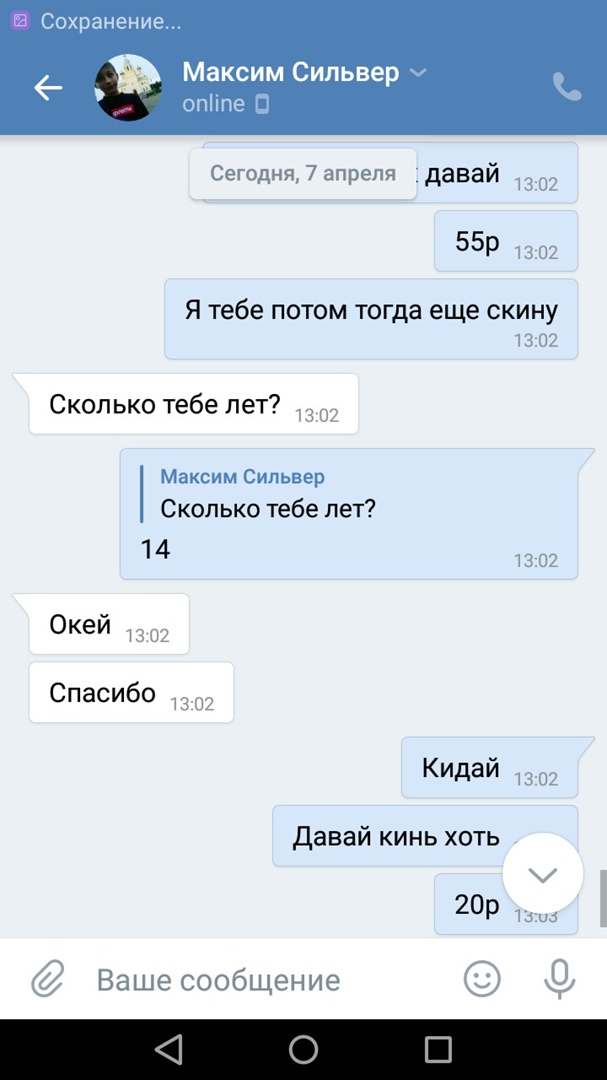
Task: Open the system recent apps
Action: [438, 1049]
